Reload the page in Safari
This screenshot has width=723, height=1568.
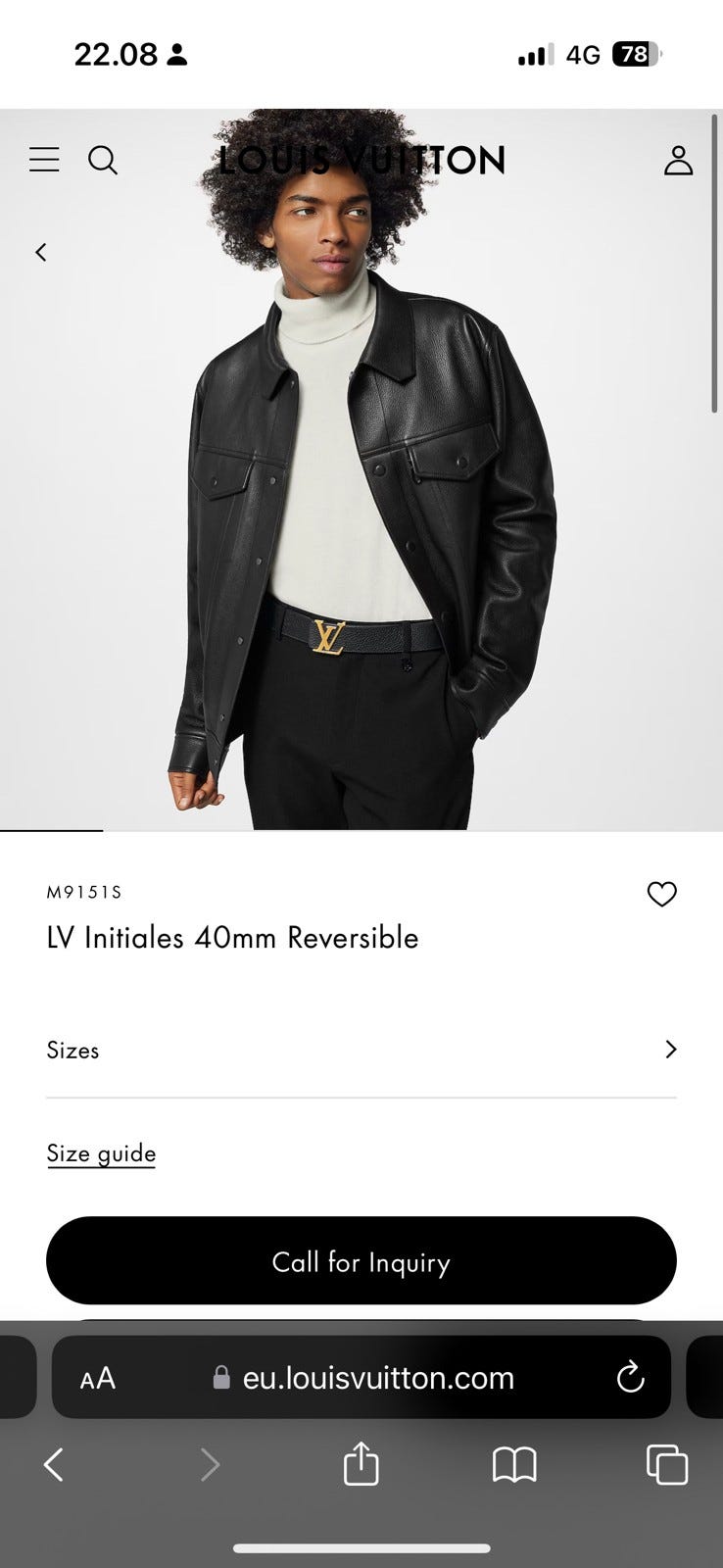[x=630, y=1378]
